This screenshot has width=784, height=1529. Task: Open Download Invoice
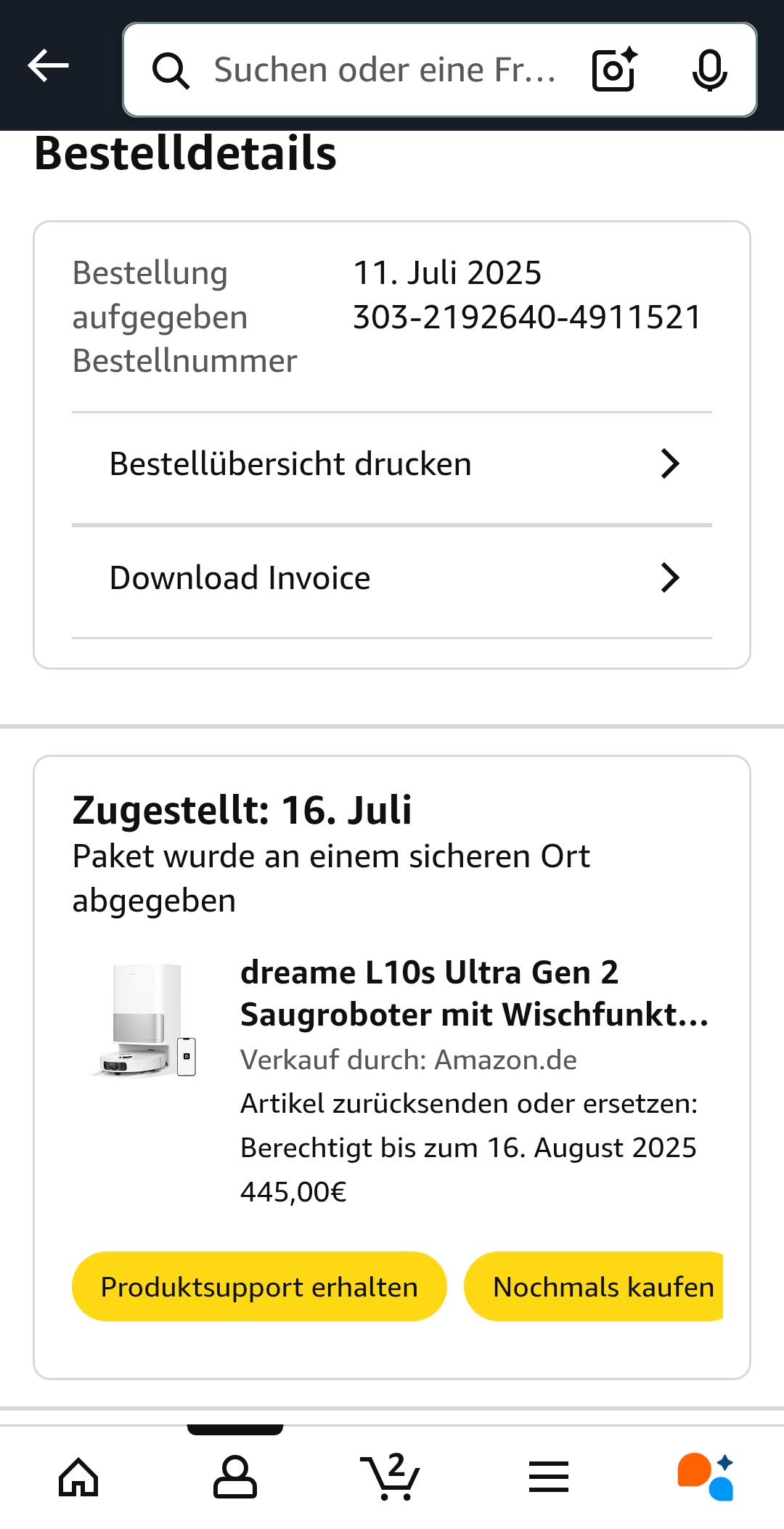tap(392, 578)
